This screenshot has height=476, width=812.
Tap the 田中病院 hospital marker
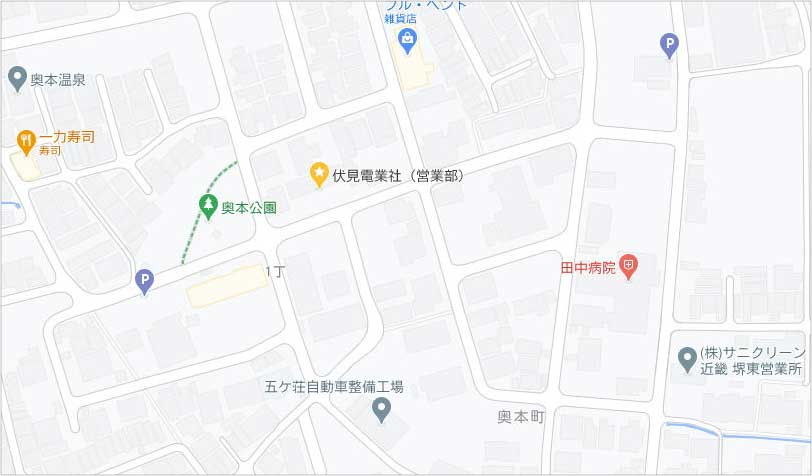[x=629, y=267]
